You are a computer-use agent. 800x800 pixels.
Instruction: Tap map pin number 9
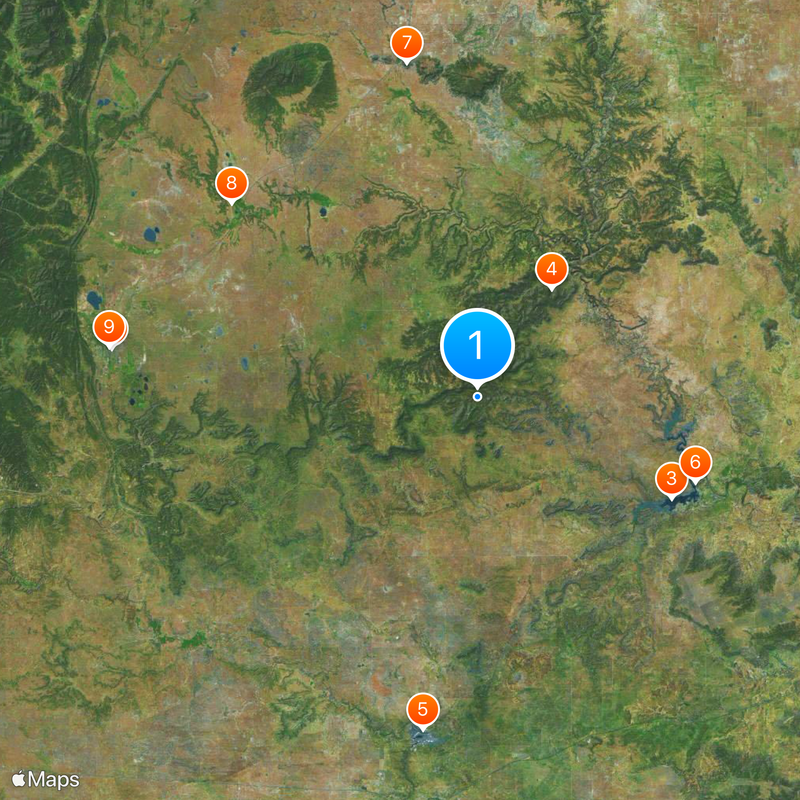click(109, 327)
